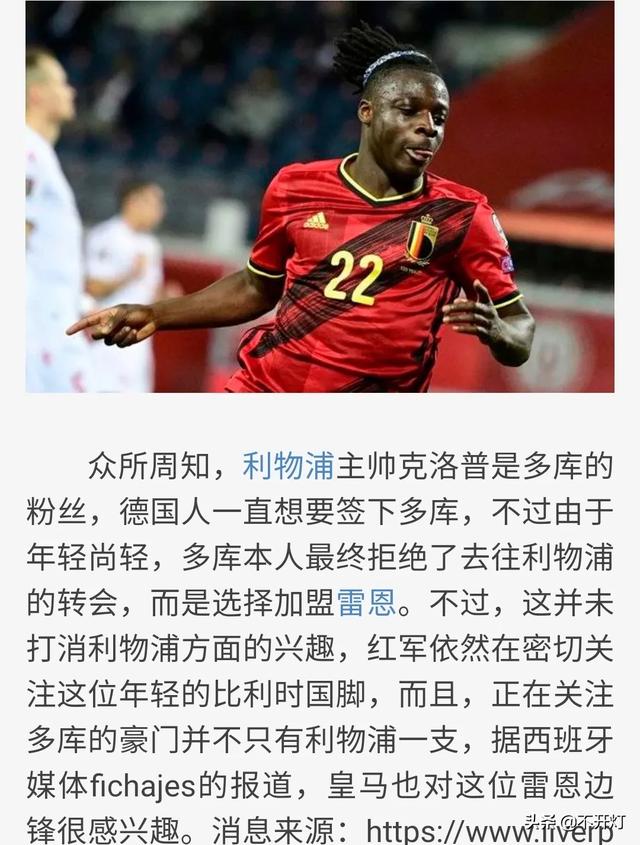Open the blue 利物浦 link
640x845 pixels.
click(x=288, y=466)
